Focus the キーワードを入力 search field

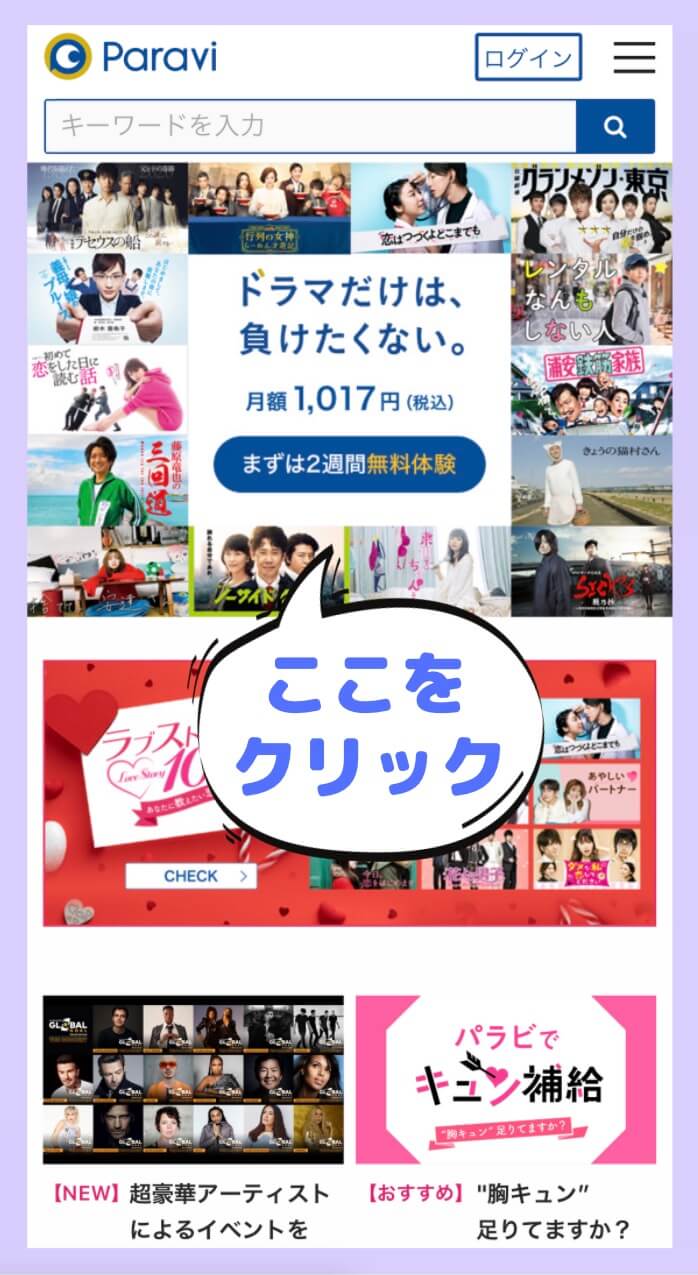coord(311,126)
